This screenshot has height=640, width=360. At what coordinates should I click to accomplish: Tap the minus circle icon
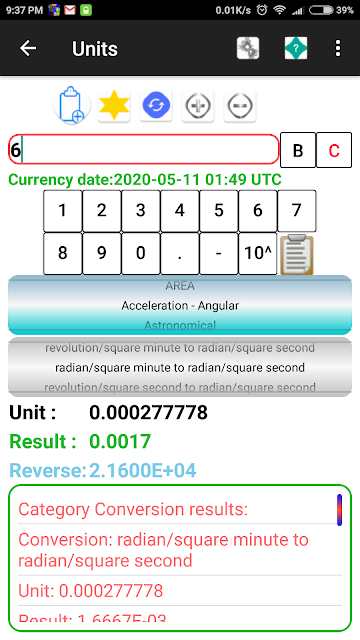click(240, 106)
